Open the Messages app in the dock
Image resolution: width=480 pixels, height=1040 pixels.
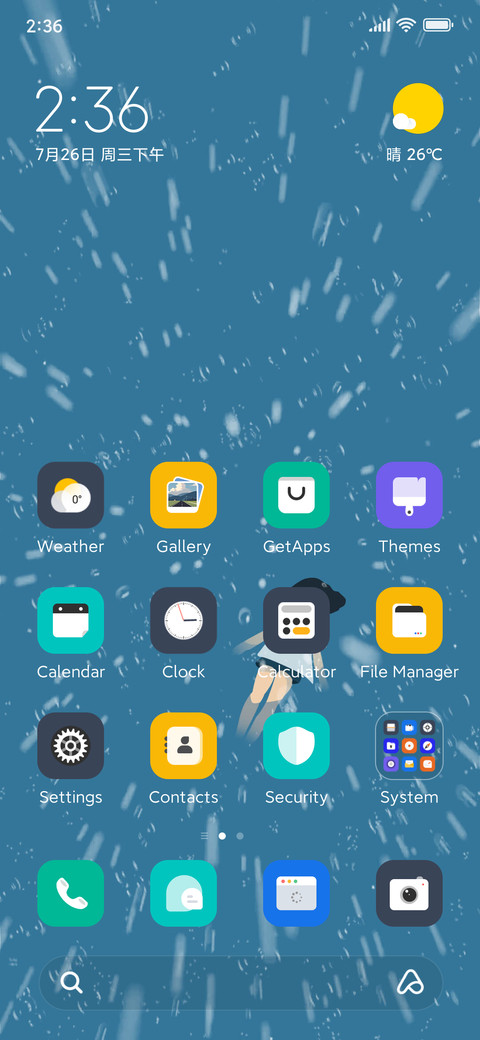[184, 893]
